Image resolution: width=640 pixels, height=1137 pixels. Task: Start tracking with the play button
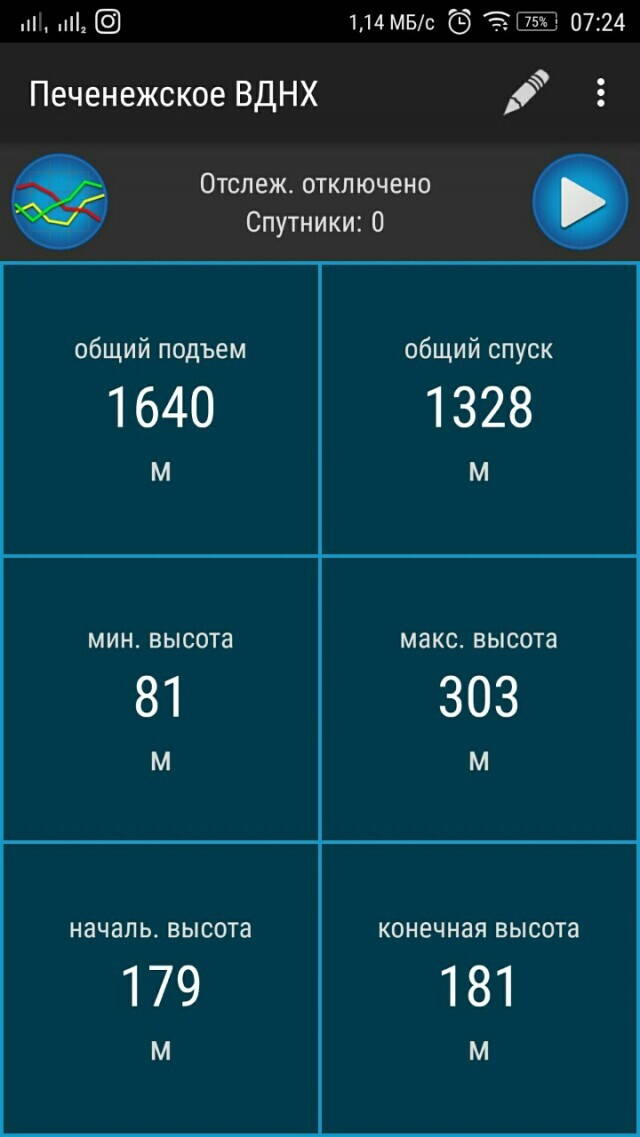580,202
